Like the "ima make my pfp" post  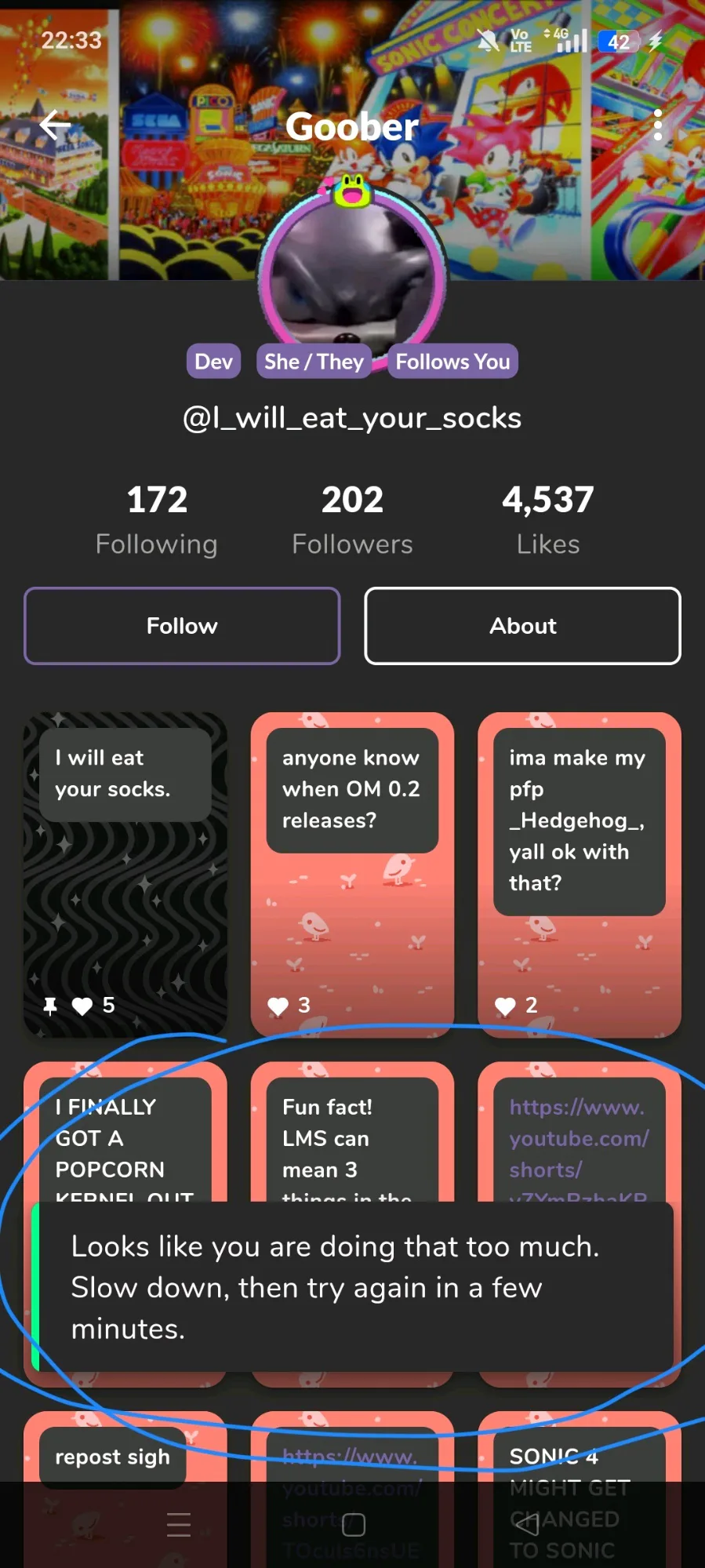[506, 1006]
